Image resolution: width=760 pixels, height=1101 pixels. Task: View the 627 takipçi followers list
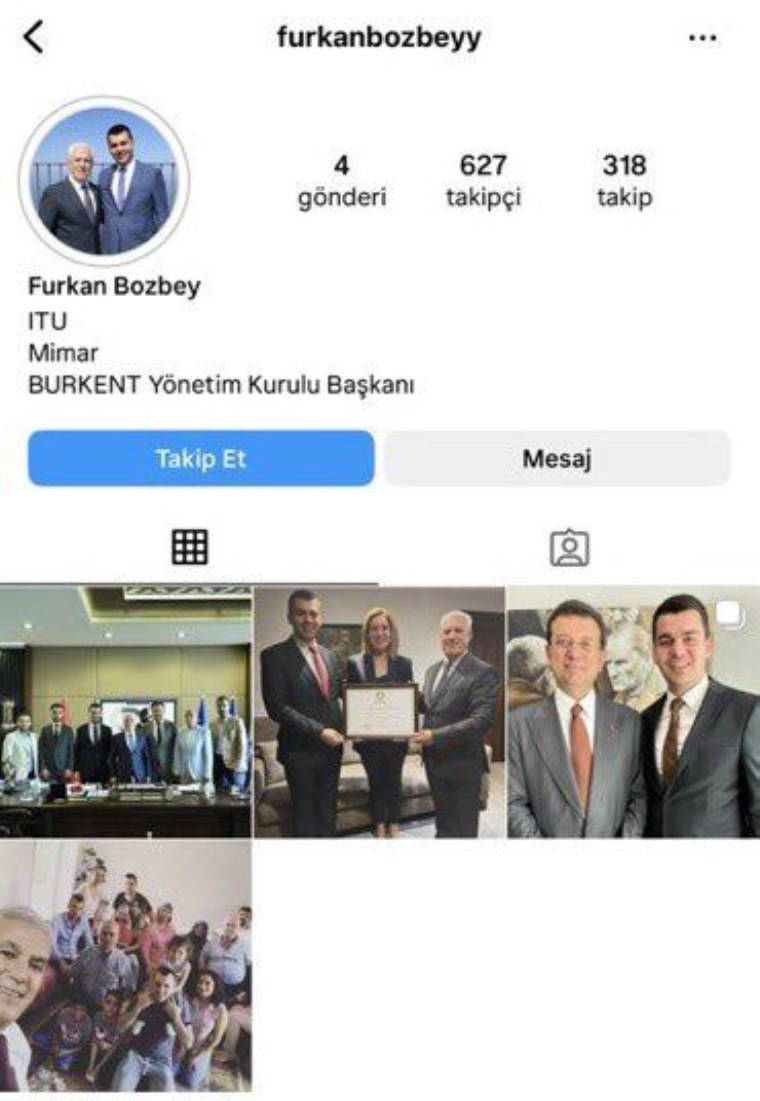[483, 180]
